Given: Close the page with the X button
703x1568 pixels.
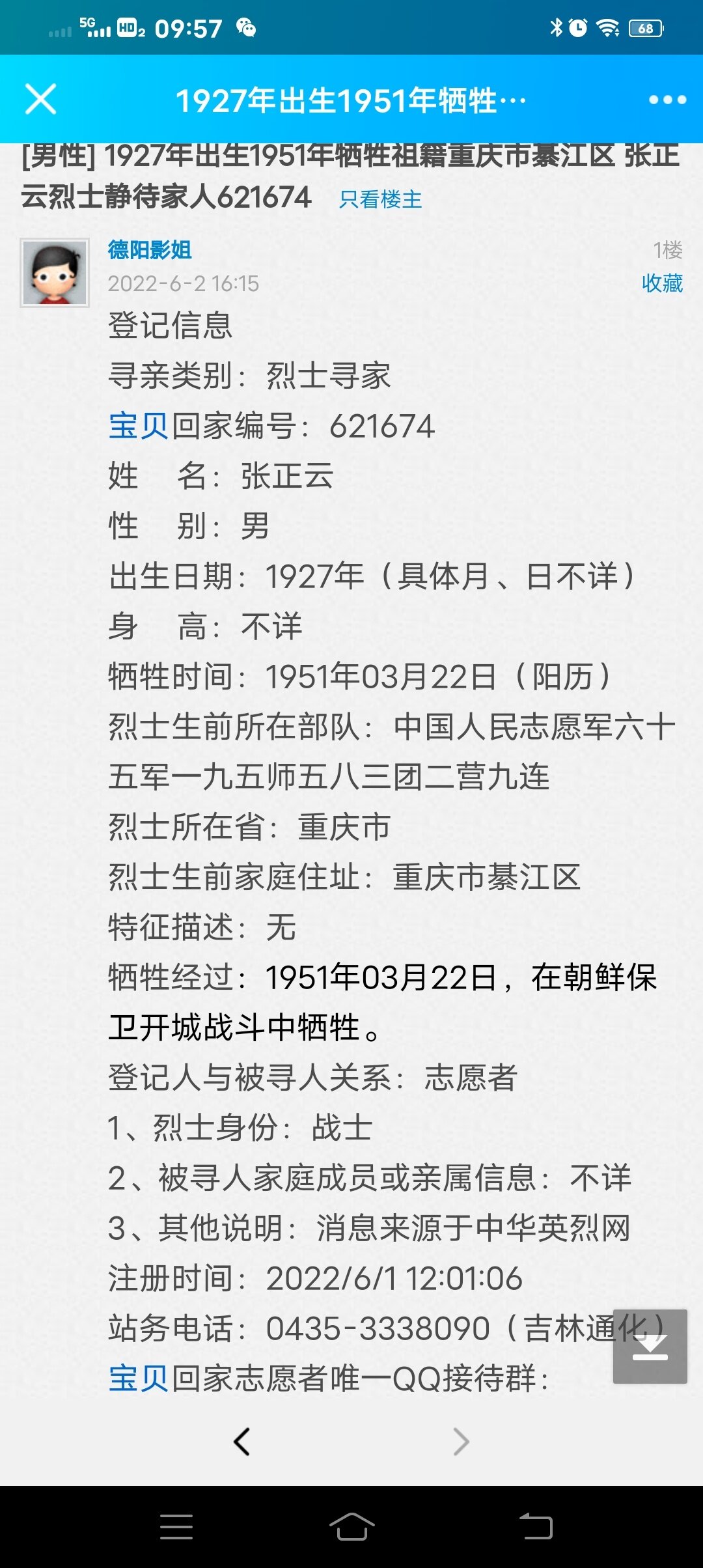Looking at the screenshot, I should click(x=40, y=99).
